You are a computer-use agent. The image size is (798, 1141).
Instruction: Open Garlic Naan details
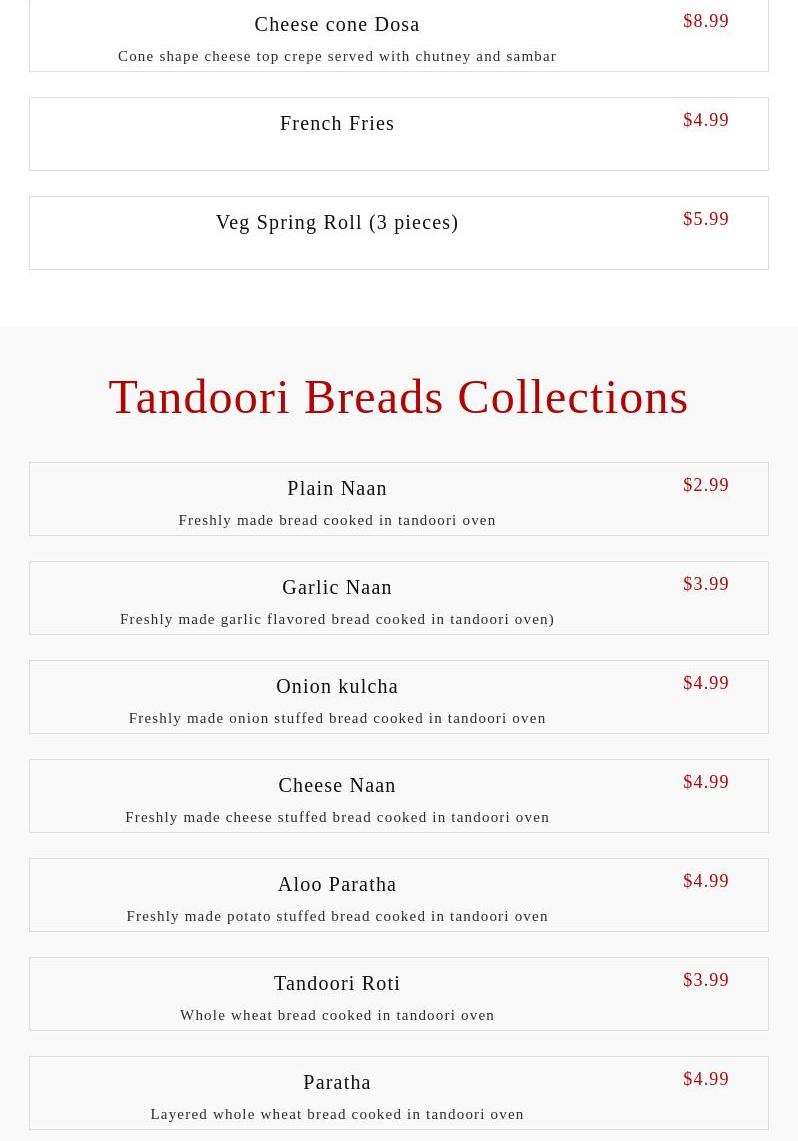(337, 588)
